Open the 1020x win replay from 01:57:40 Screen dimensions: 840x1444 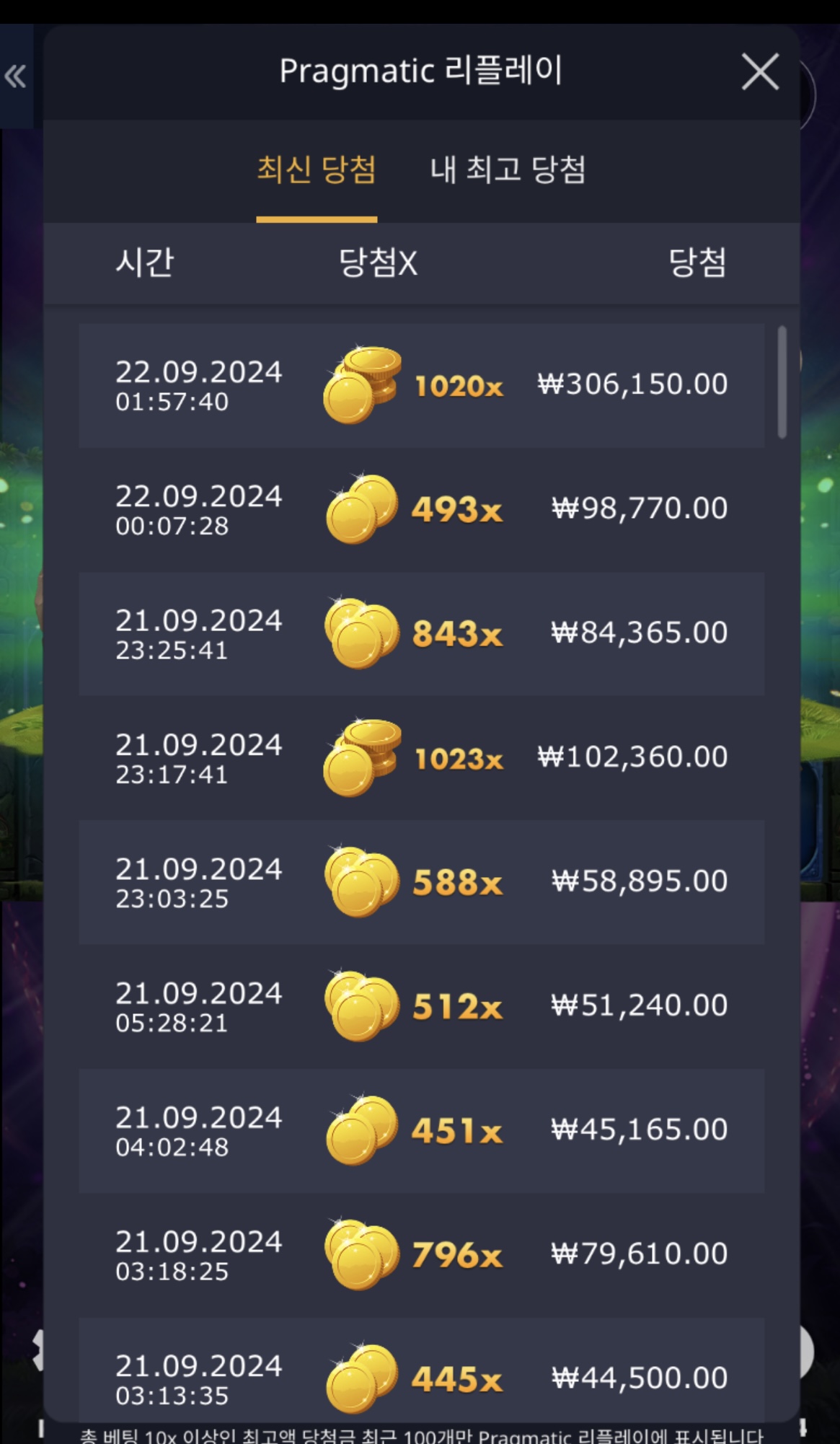[421, 386]
